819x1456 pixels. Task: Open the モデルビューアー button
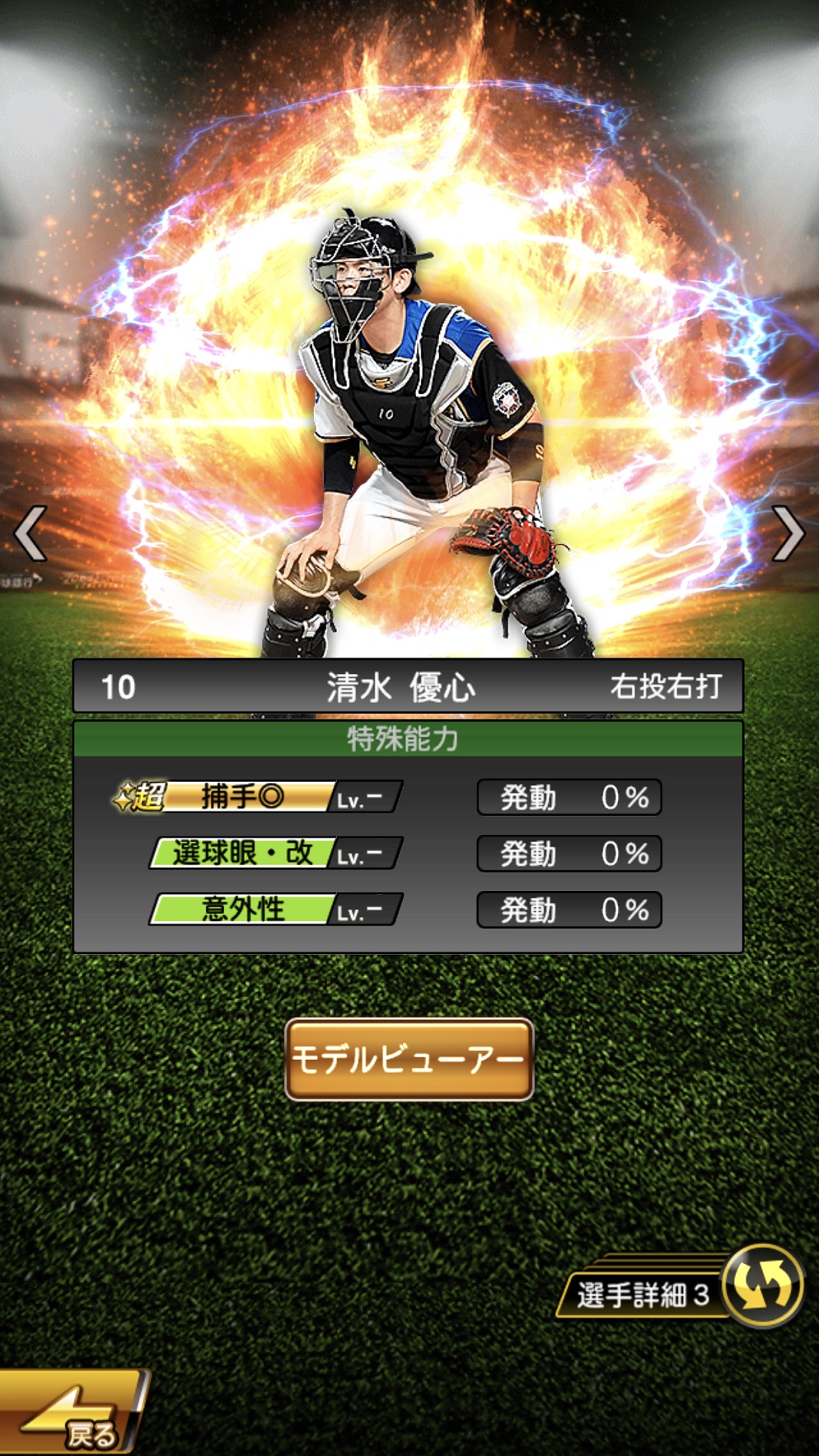[409, 1060]
